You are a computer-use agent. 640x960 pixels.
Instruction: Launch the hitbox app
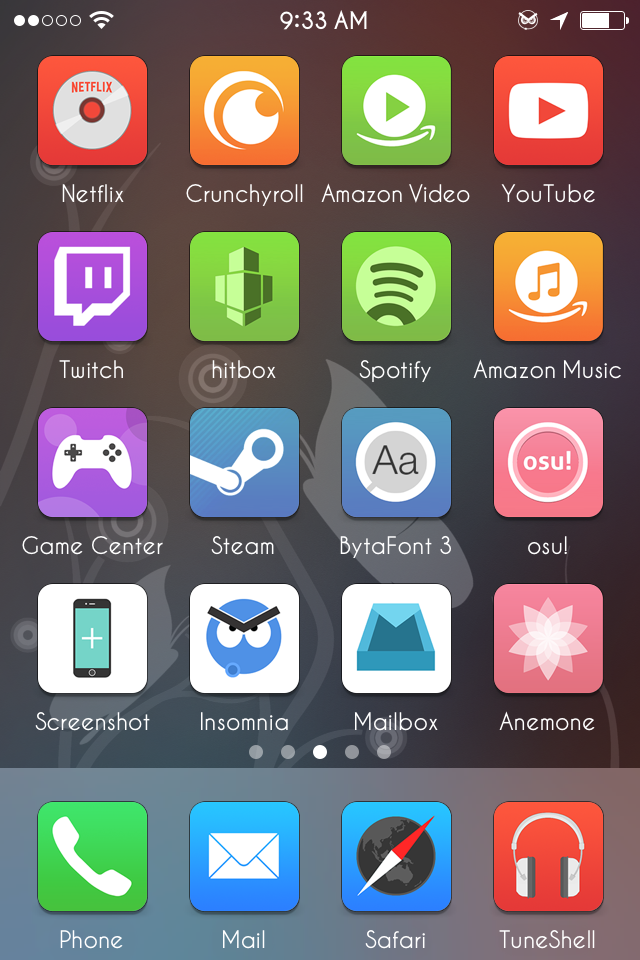(x=244, y=286)
